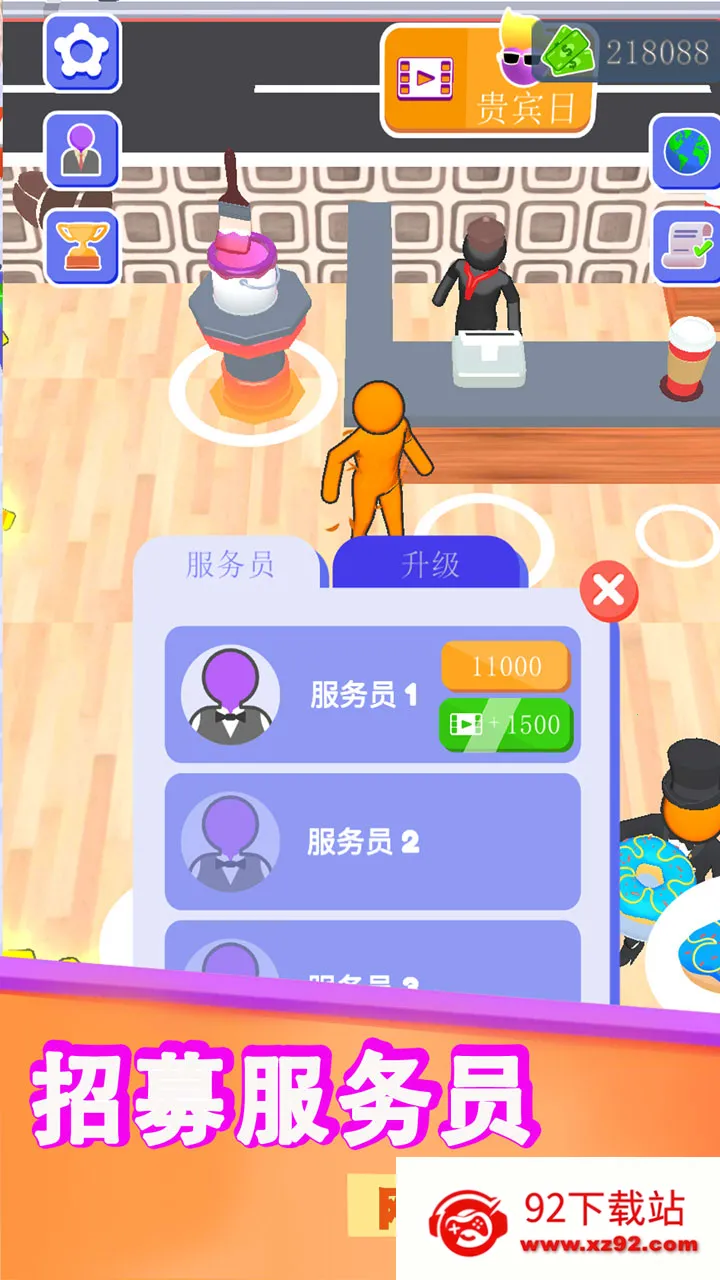Select 服务员 1 purple avatar portrait
720x1280 pixels.
pyautogui.click(x=230, y=693)
